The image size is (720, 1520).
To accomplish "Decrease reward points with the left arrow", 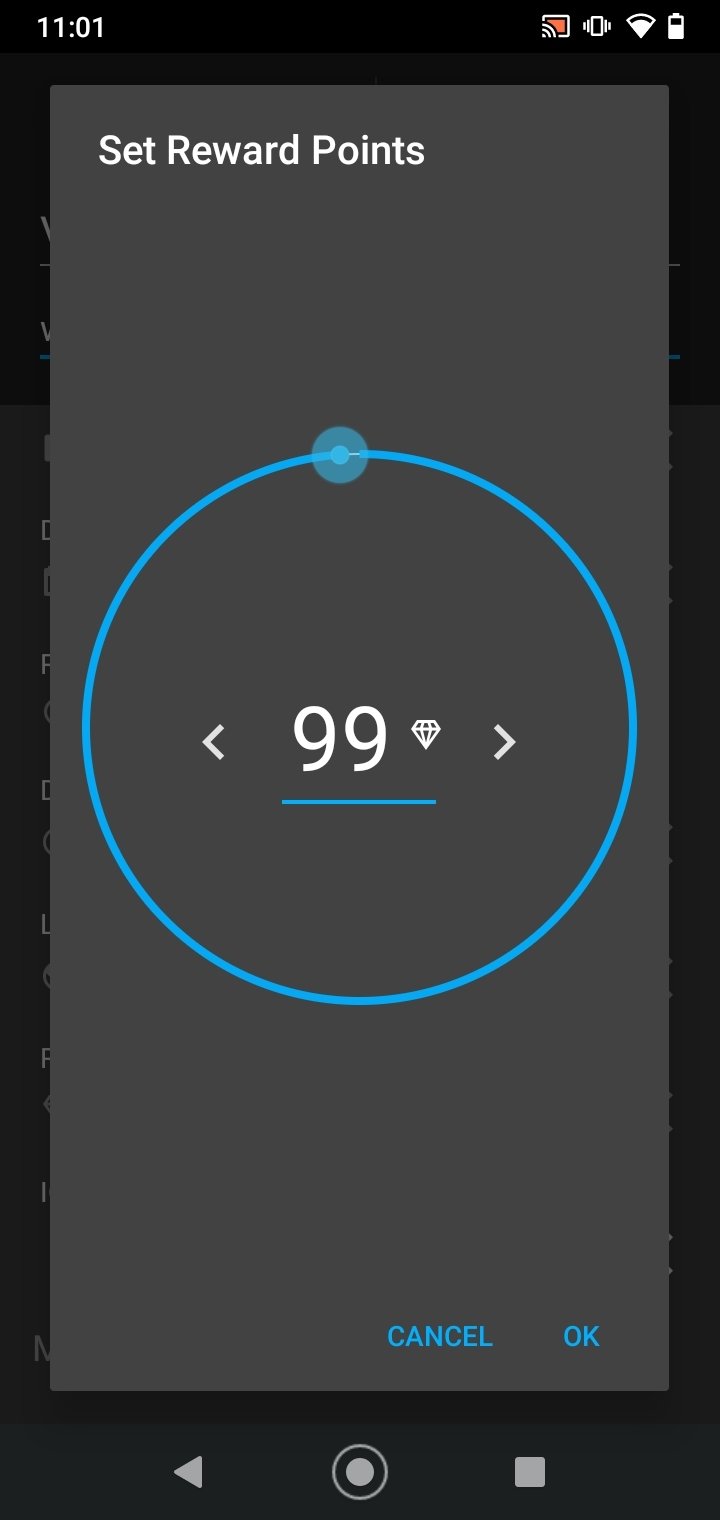I will point(214,742).
